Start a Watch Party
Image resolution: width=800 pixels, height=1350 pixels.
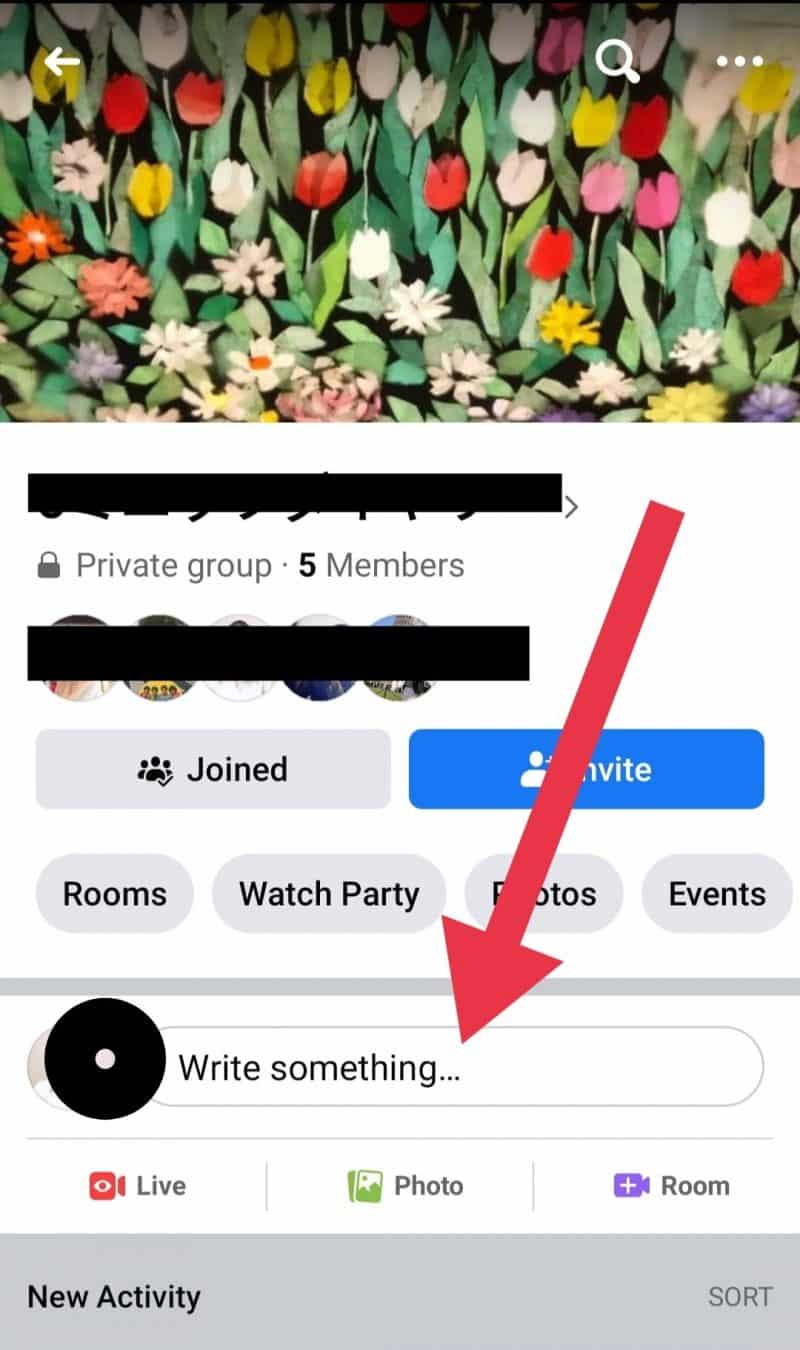click(x=328, y=894)
